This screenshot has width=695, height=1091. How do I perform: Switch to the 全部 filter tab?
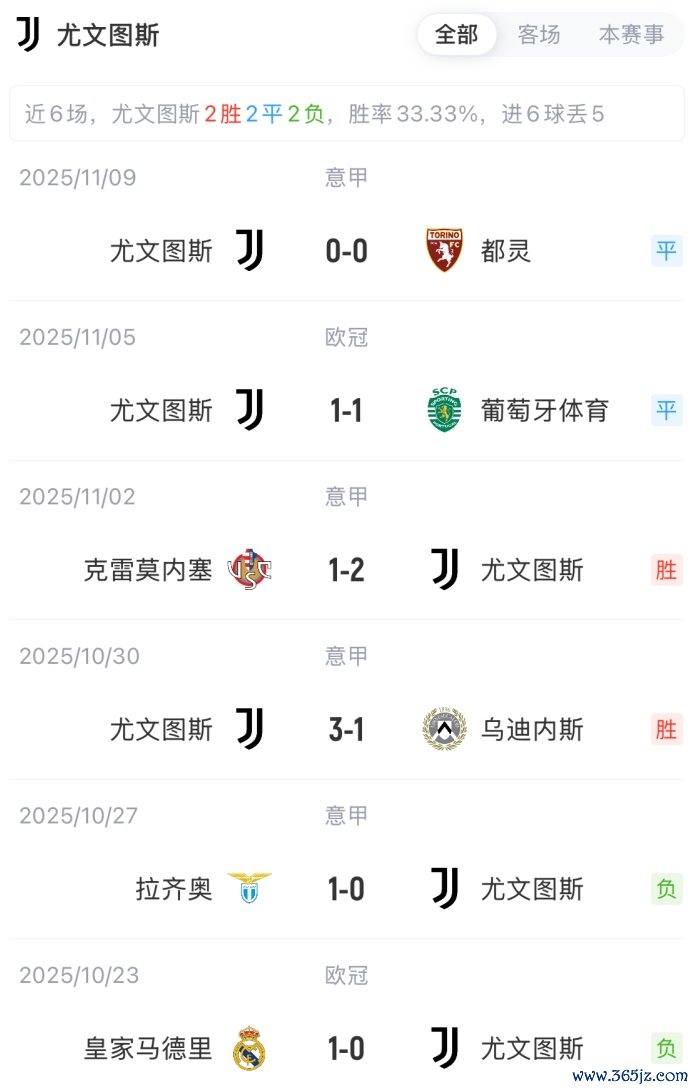456,35
